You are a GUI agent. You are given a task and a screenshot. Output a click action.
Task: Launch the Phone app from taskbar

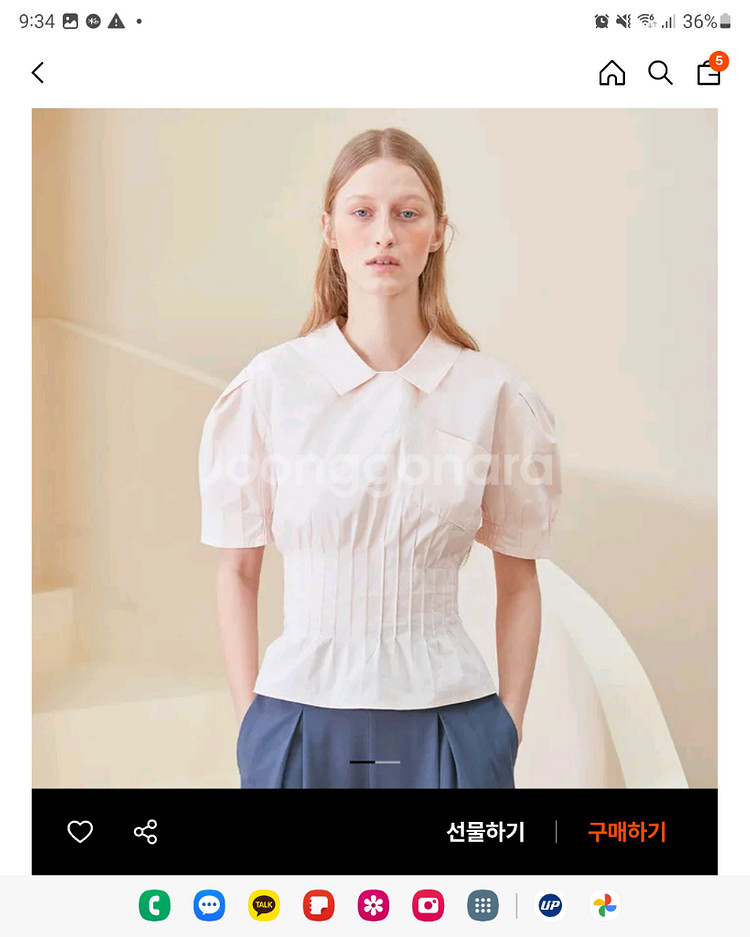point(154,906)
